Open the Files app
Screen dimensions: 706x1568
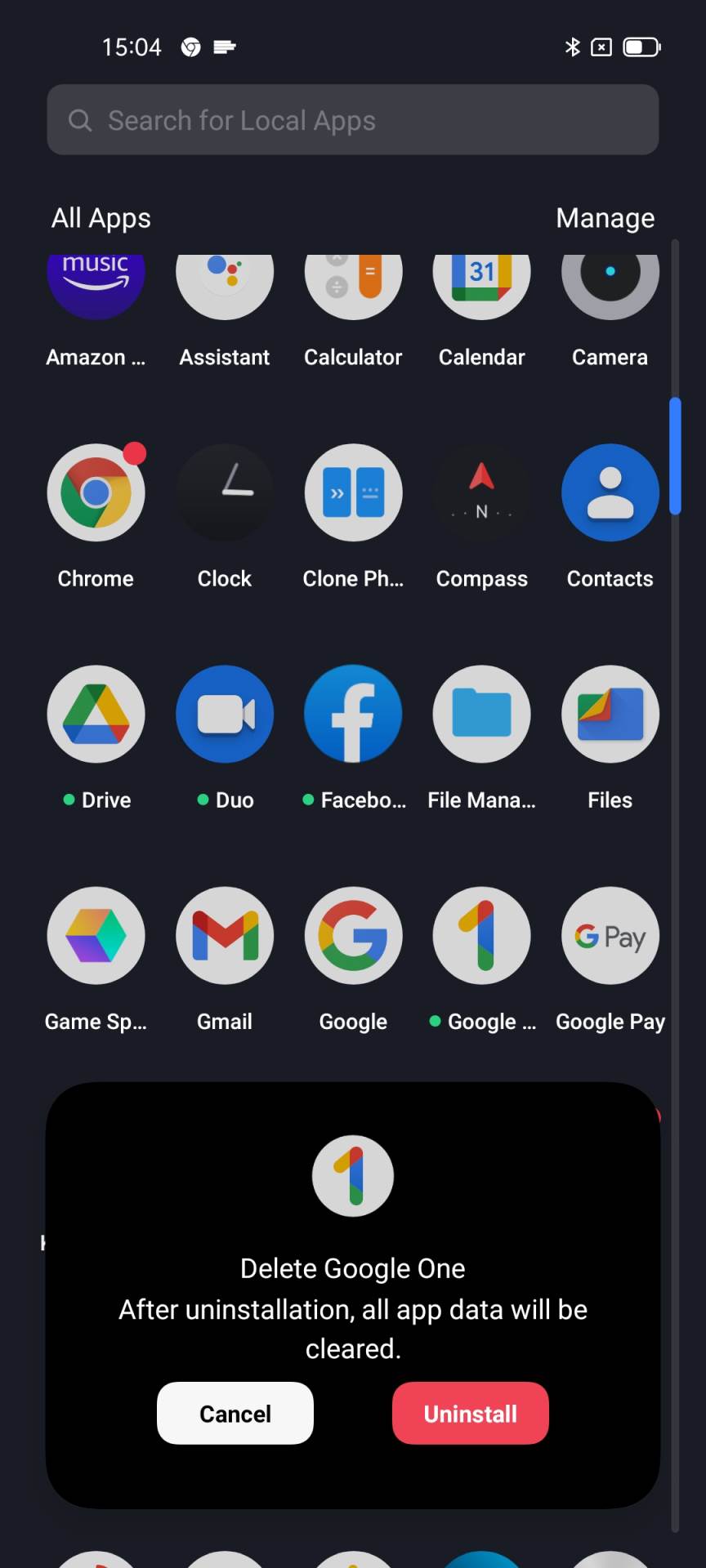pos(610,715)
